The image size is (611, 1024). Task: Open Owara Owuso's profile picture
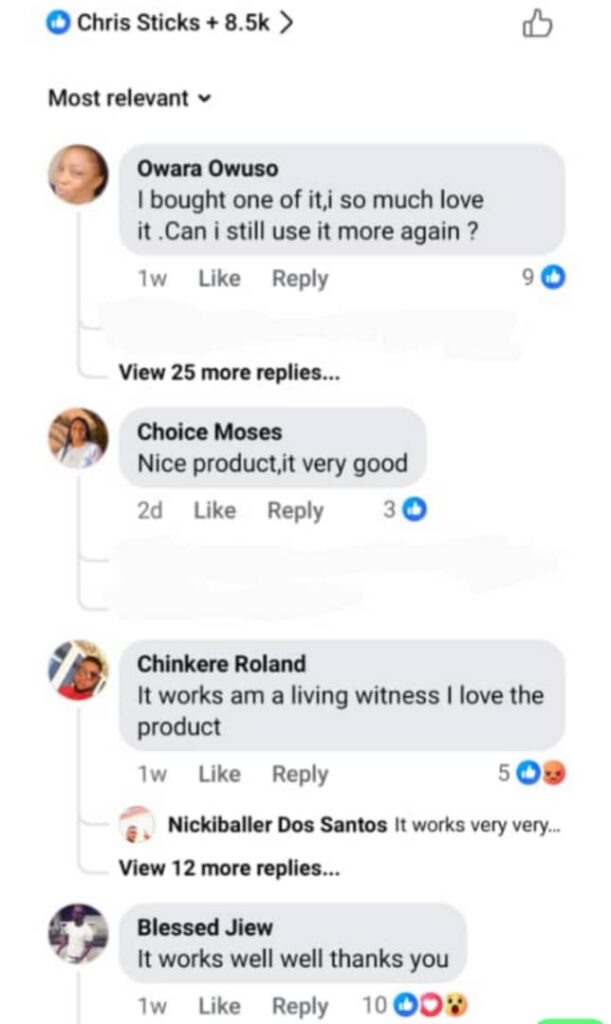point(78,175)
